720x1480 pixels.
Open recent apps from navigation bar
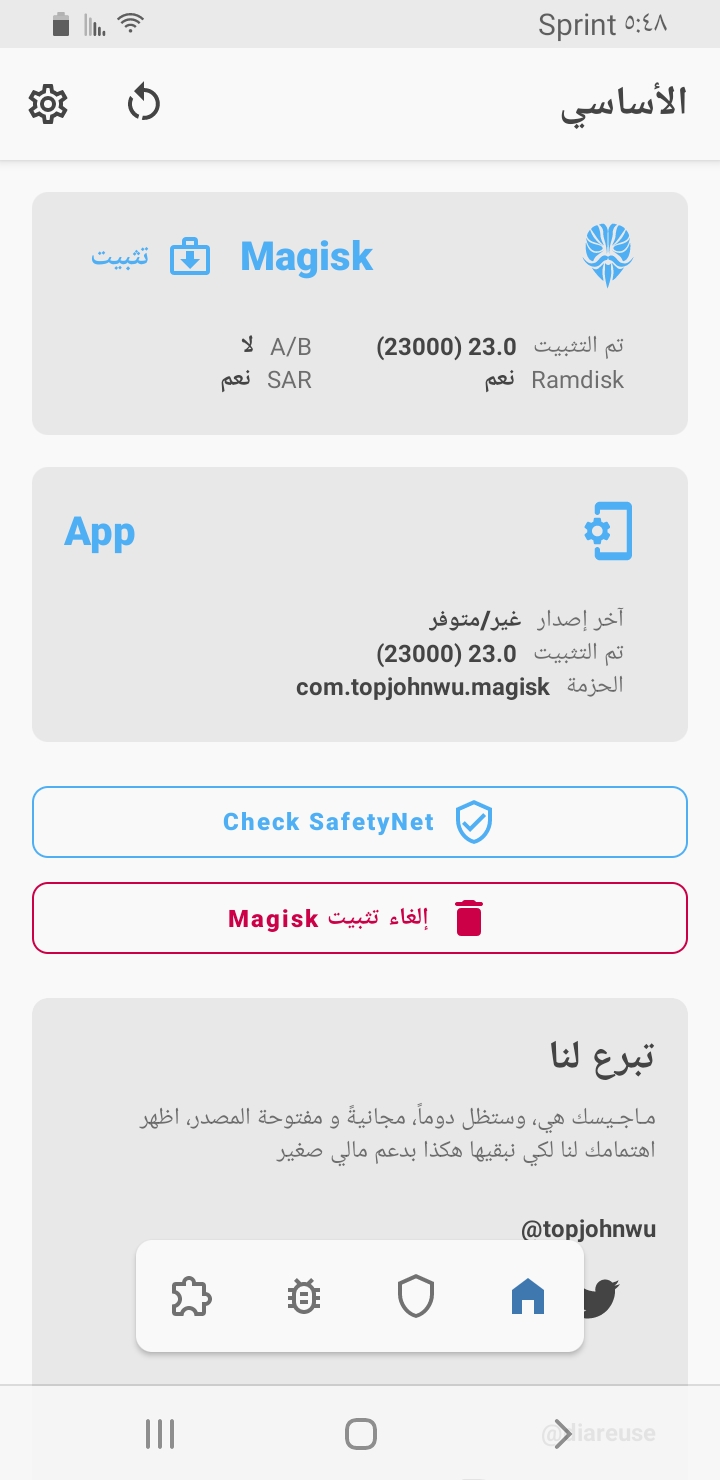pyautogui.click(x=160, y=1434)
